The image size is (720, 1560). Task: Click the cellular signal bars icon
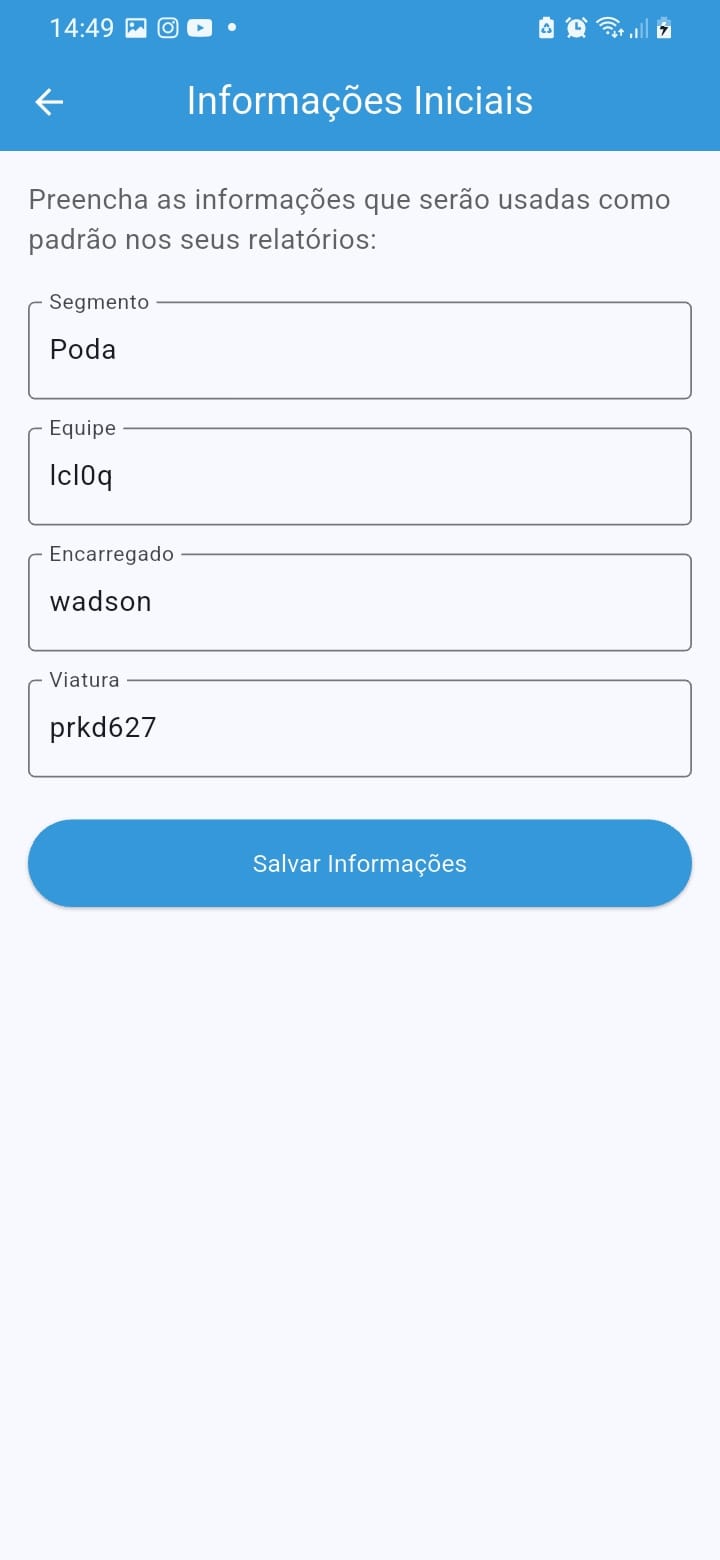point(638,28)
